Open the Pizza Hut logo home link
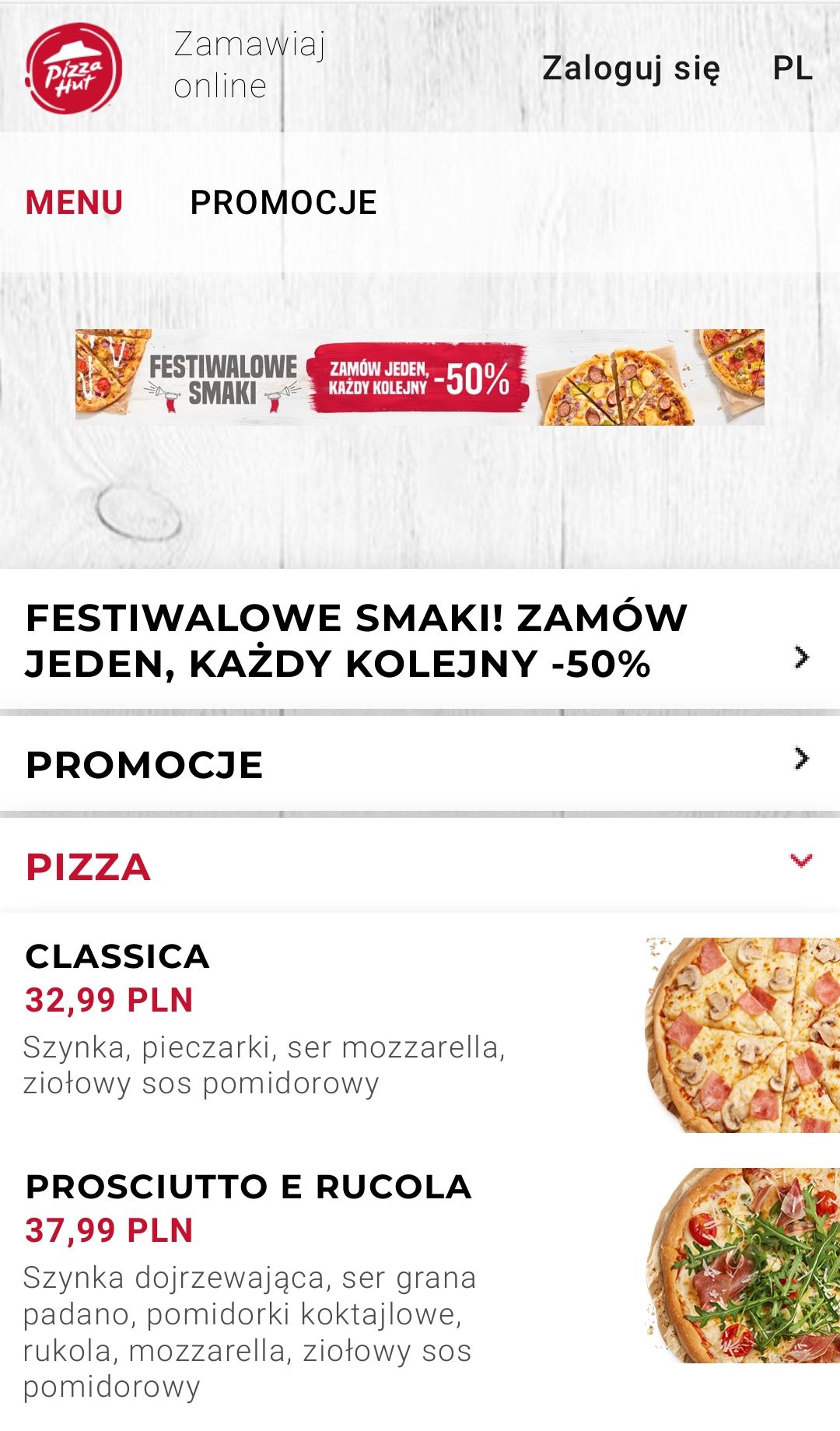 click(x=74, y=68)
